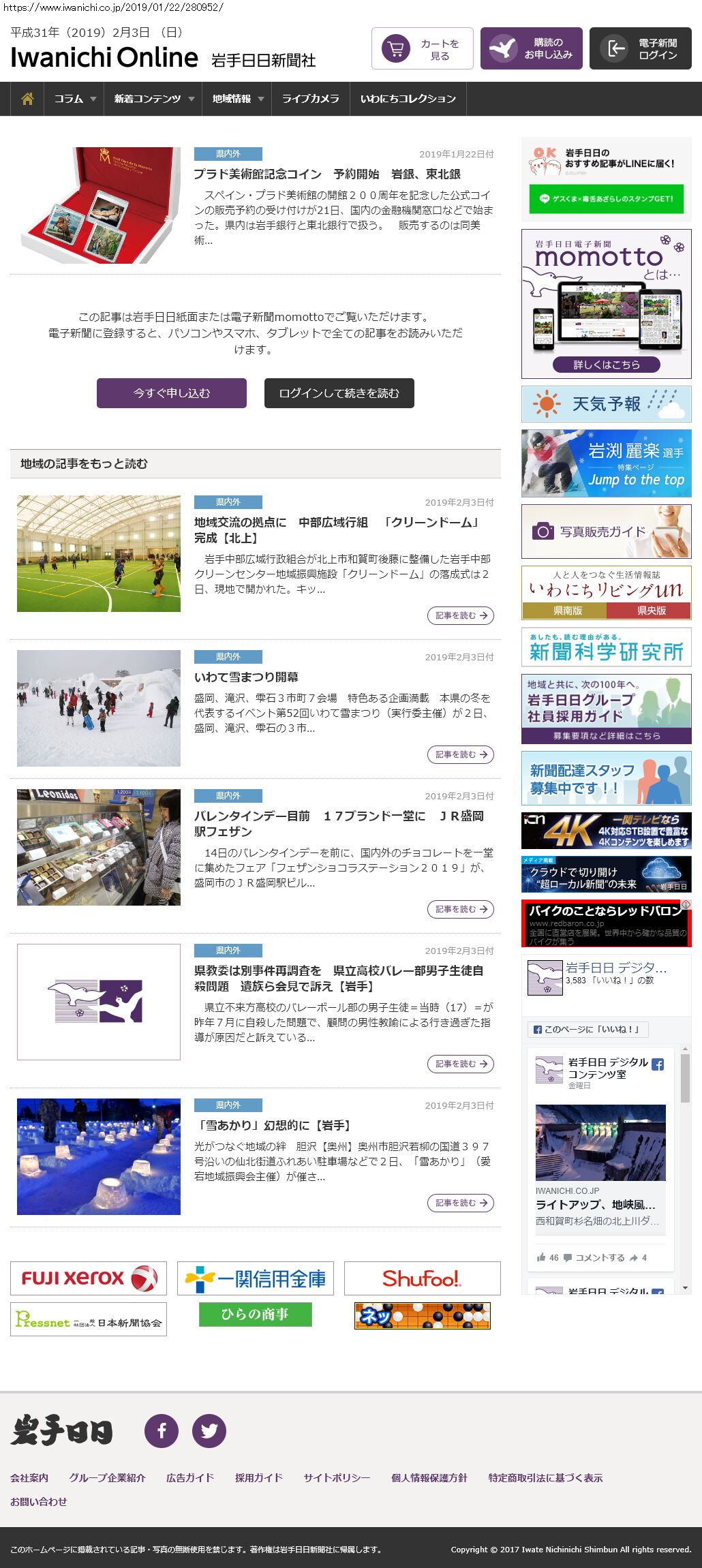Image resolution: width=702 pixels, height=1568 pixels.
Task: Open the 写真販売ガイド banner
Action: pyautogui.click(x=607, y=532)
